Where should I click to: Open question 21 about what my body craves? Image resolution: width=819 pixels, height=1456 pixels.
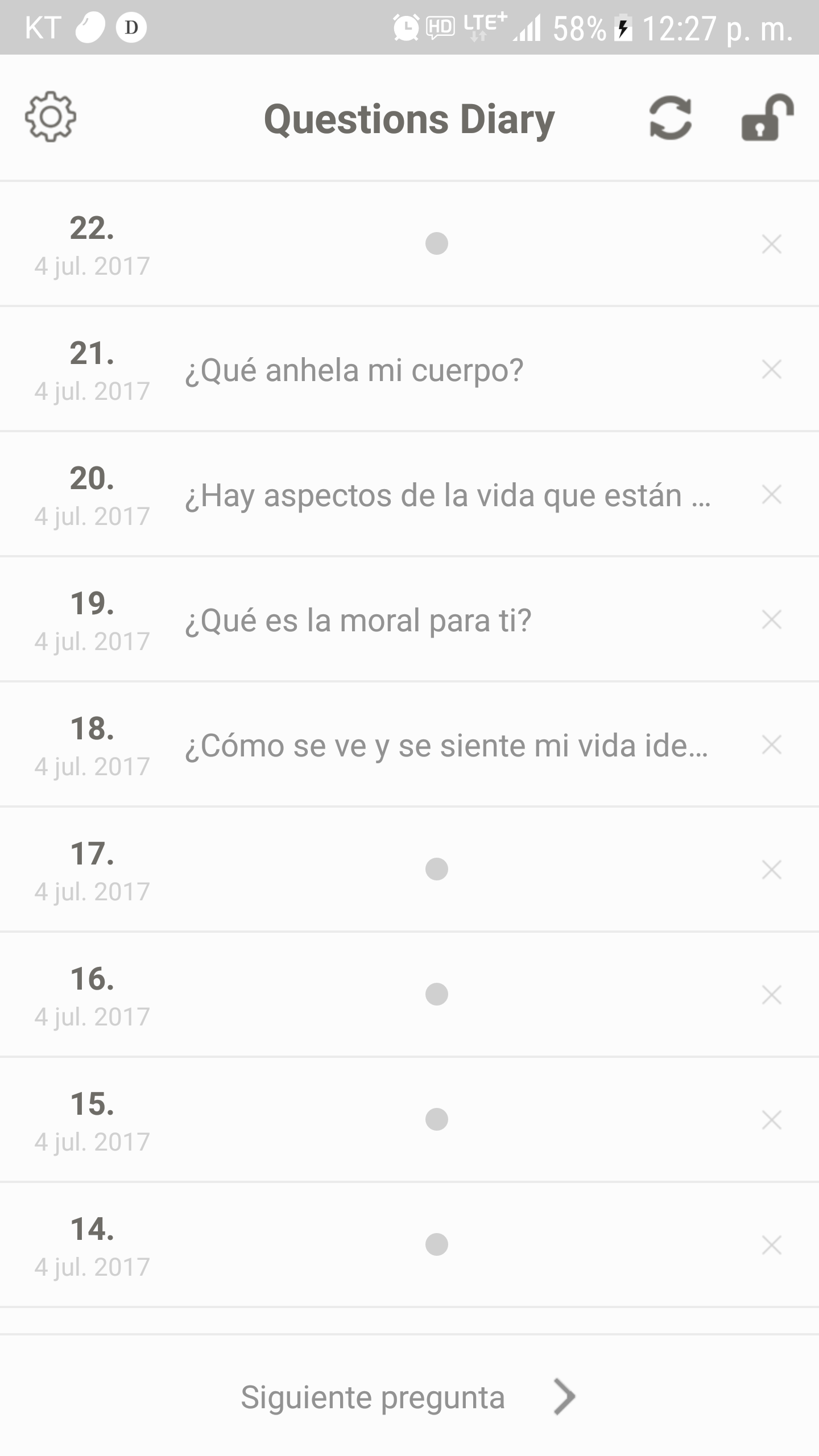pos(409,369)
